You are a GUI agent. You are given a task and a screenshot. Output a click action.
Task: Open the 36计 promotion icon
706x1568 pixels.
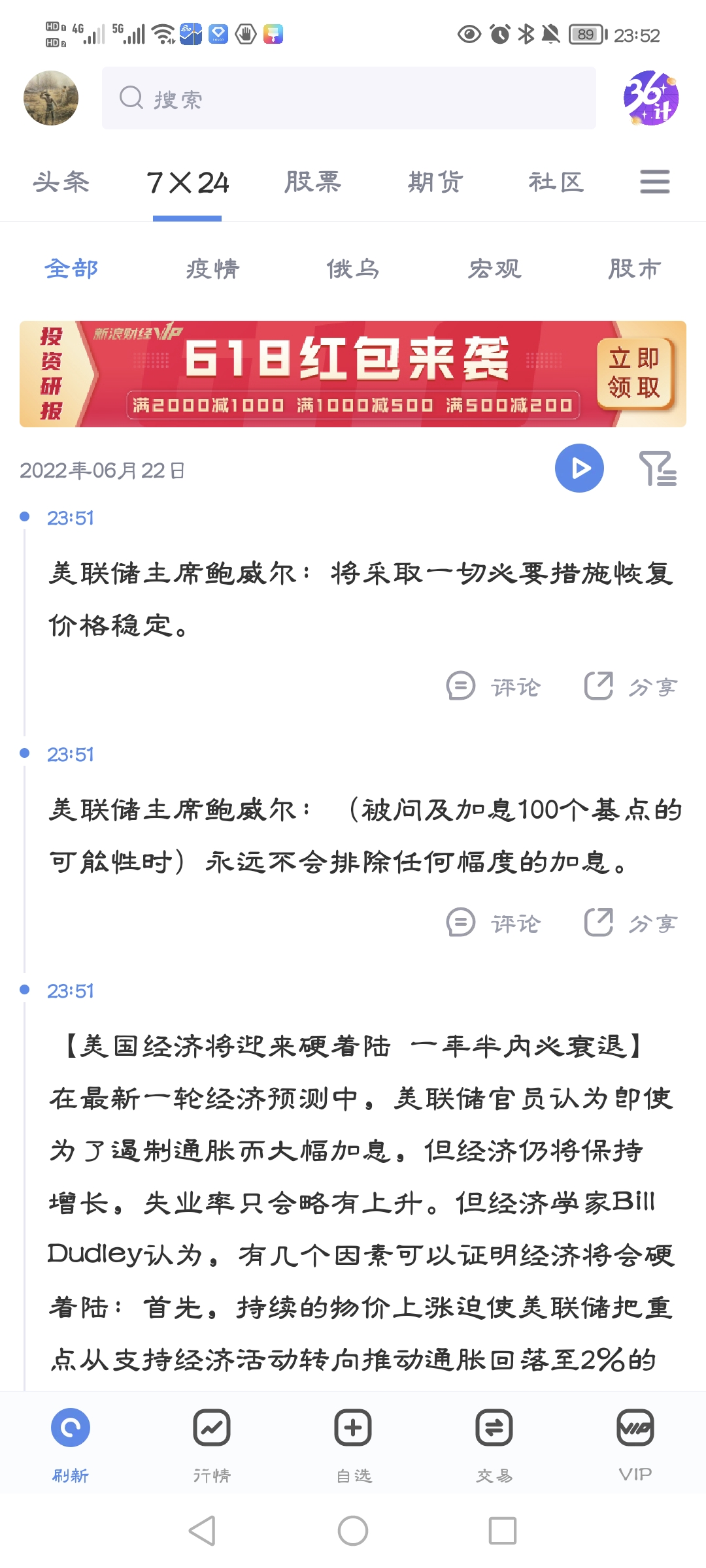point(650,98)
